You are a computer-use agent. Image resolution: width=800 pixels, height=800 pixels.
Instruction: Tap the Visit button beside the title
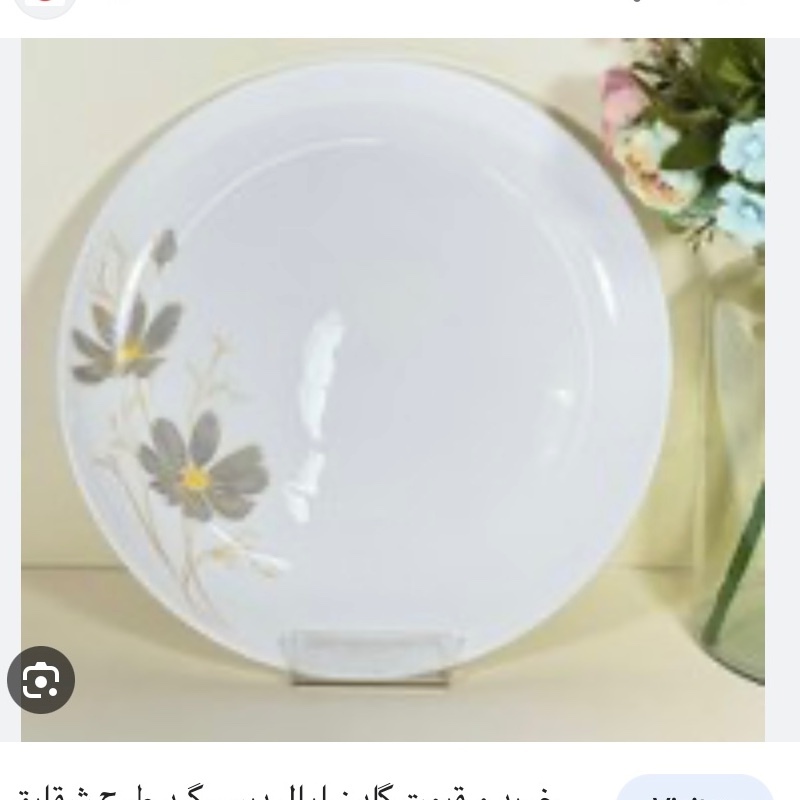[x=694, y=788]
